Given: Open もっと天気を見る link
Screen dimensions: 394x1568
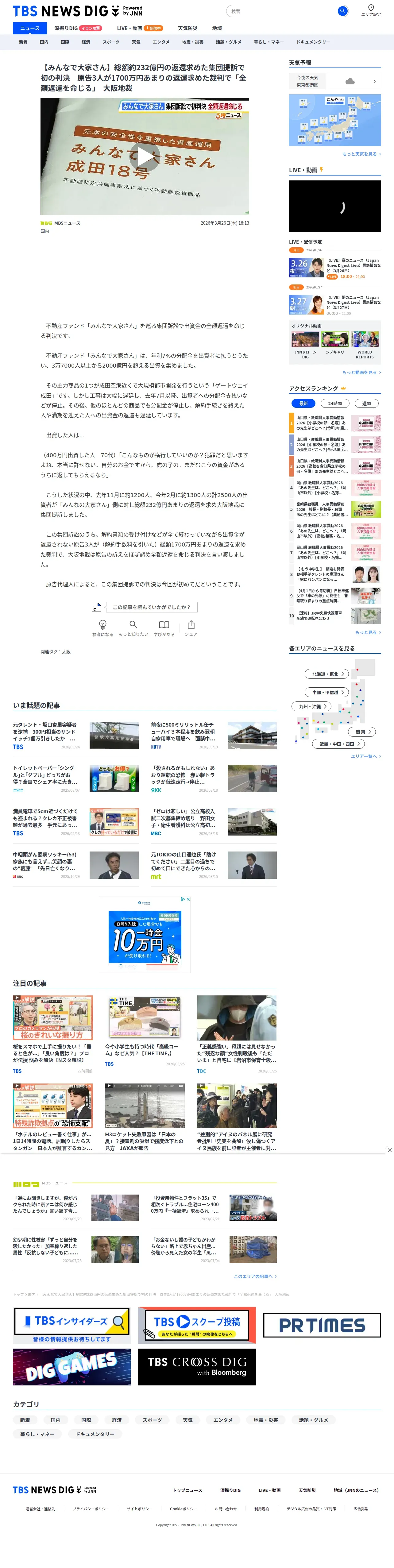Looking at the screenshot, I should coord(361,154).
